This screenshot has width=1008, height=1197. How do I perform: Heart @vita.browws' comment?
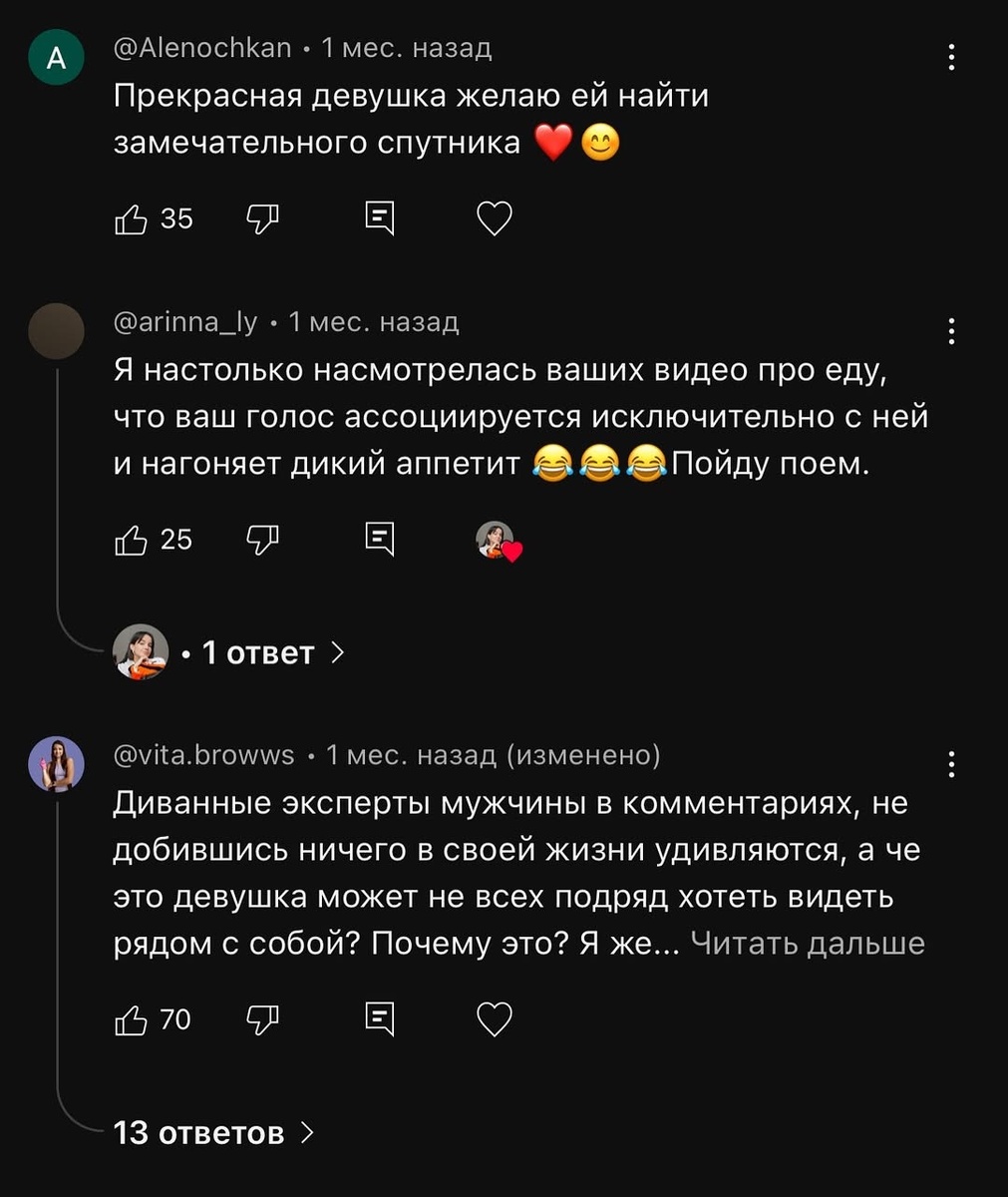tap(497, 1018)
